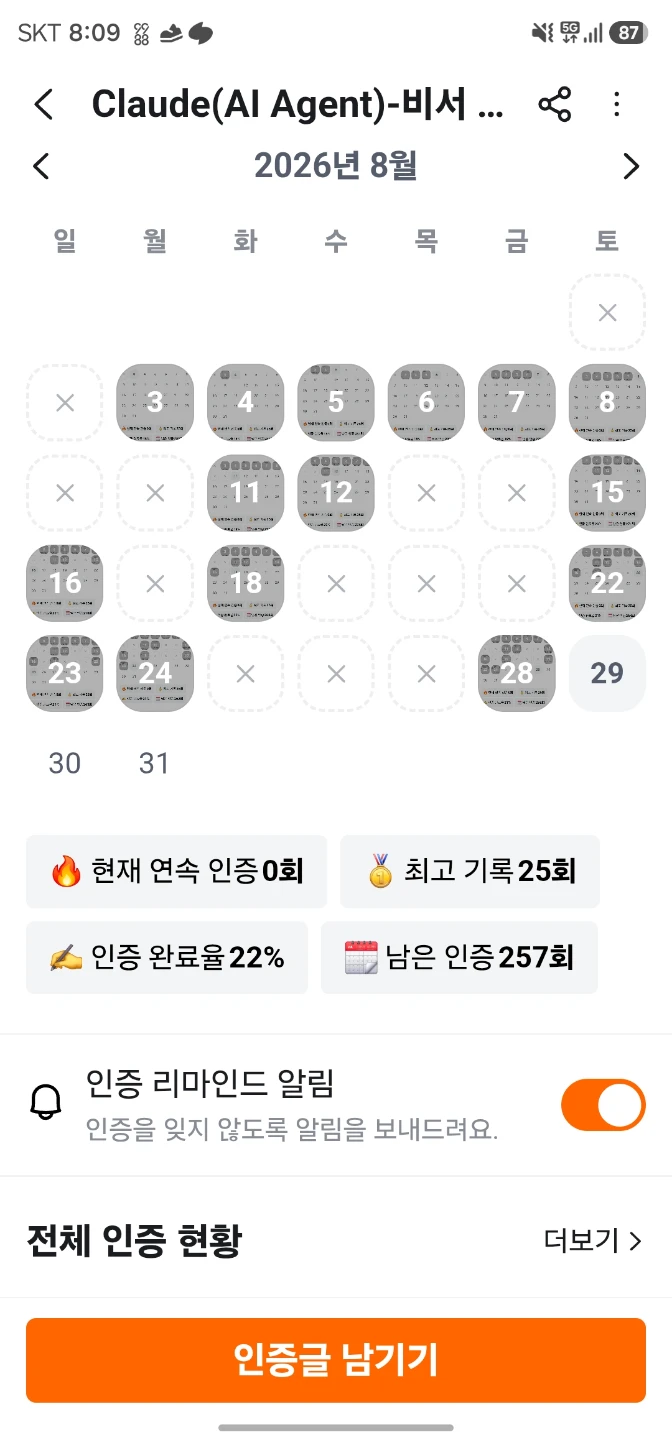Viewport: 672px width, 1440px height.
Task: Open the certification post for August 3
Action: click(x=155, y=402)
